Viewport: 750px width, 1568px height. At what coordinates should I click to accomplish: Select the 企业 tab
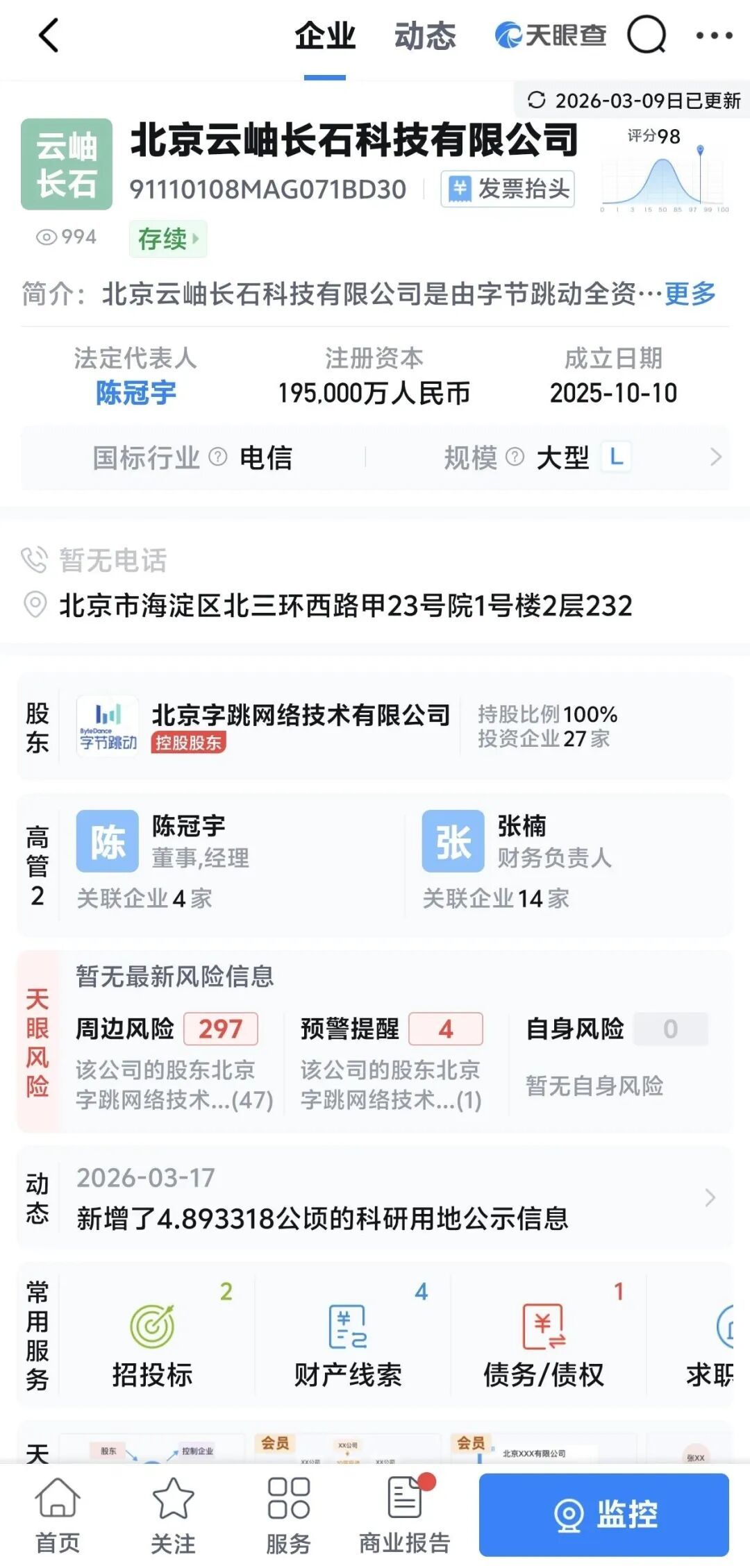[326, 36]
